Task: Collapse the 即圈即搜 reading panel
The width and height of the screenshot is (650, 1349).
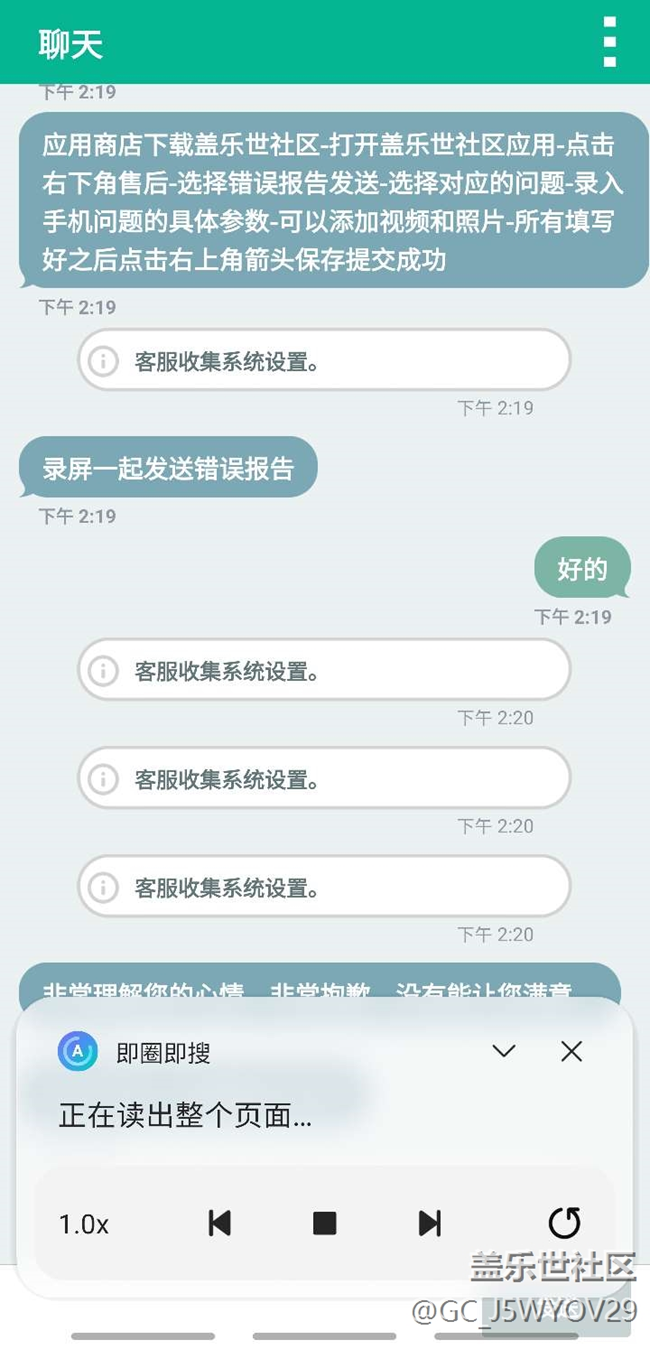Action: pos(504,1051)
